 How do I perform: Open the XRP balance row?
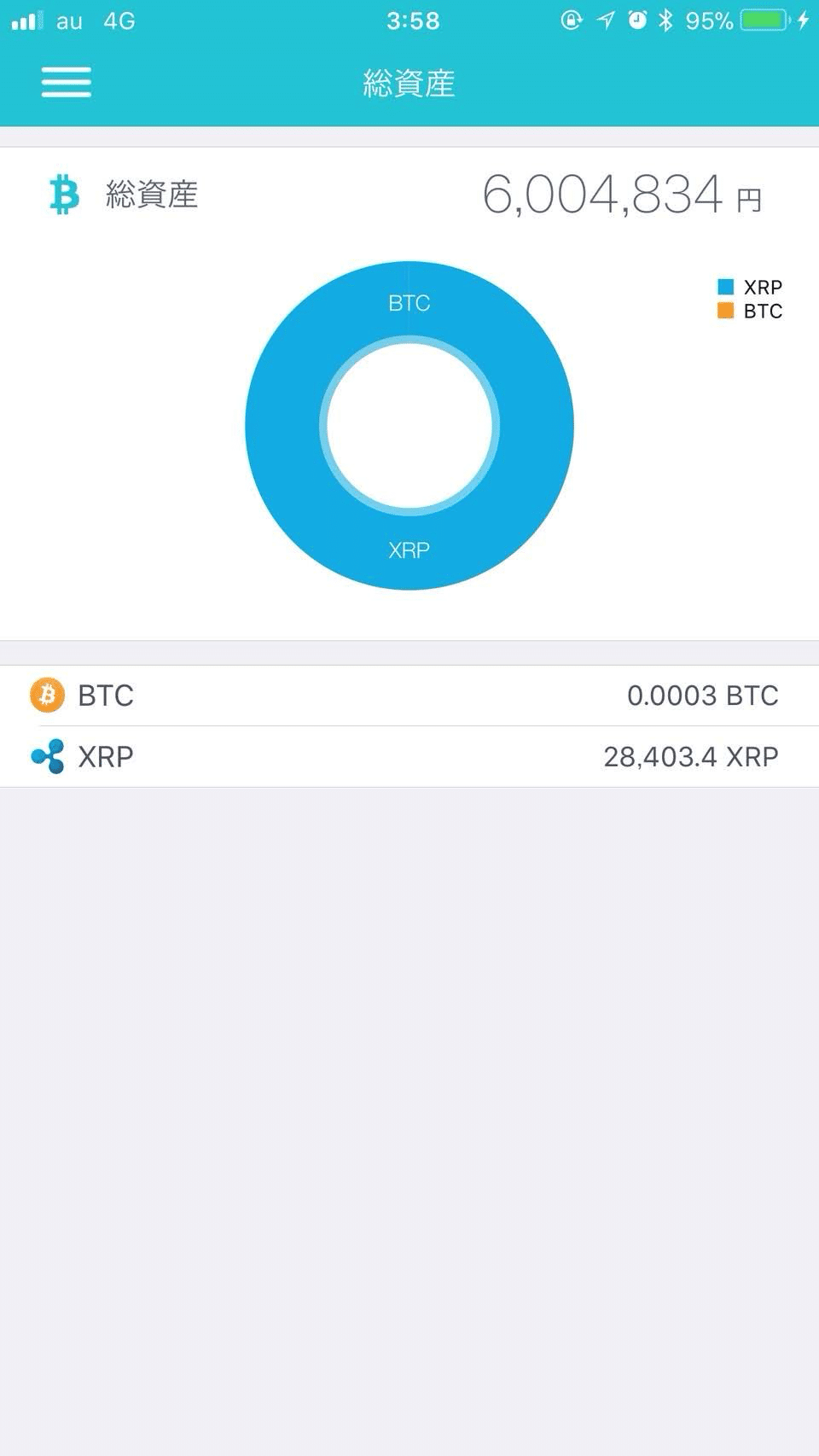(409, 757)
